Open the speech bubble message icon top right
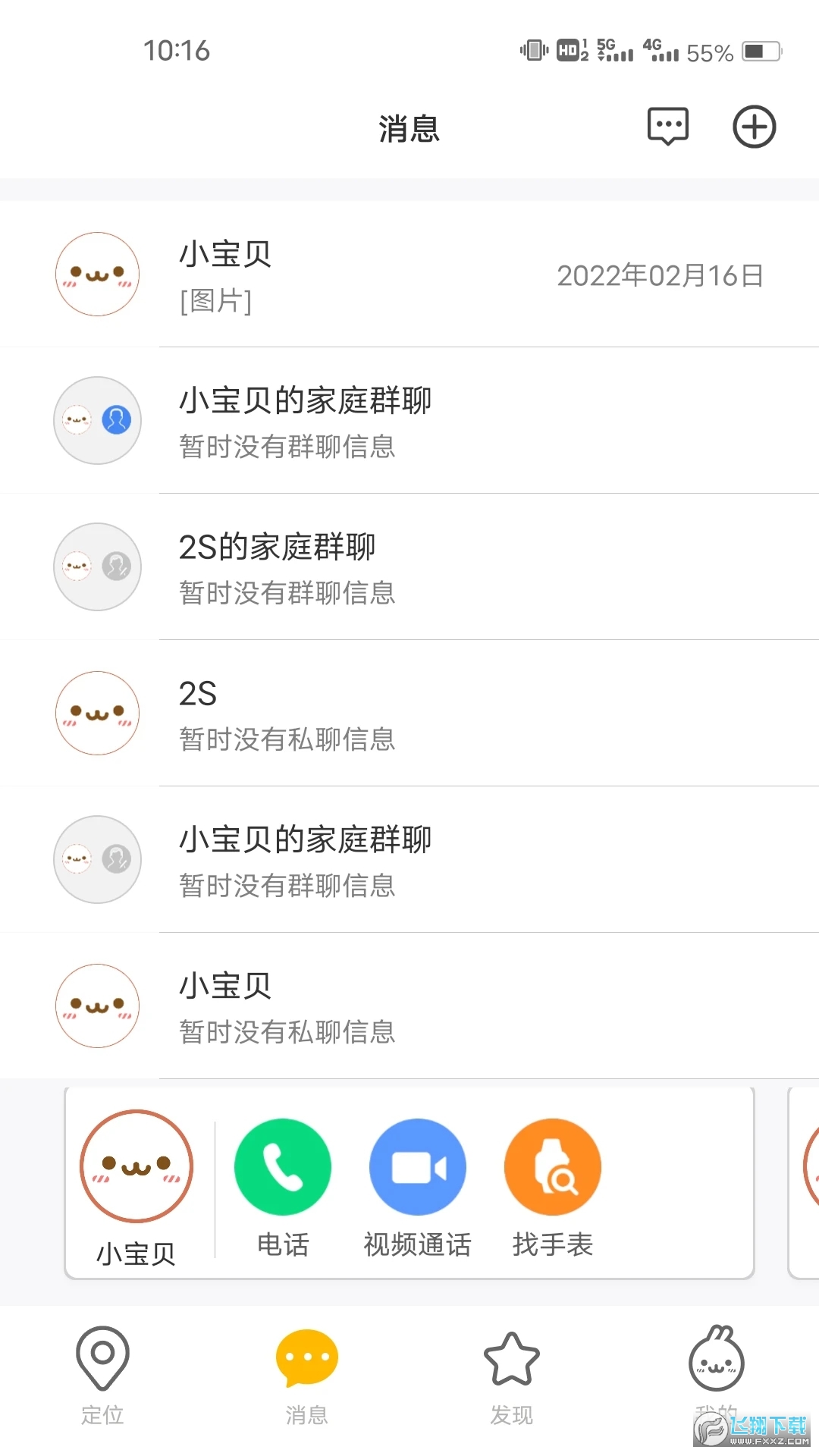Viewport: 819px width, 1456px height. [x=667, y=126]
